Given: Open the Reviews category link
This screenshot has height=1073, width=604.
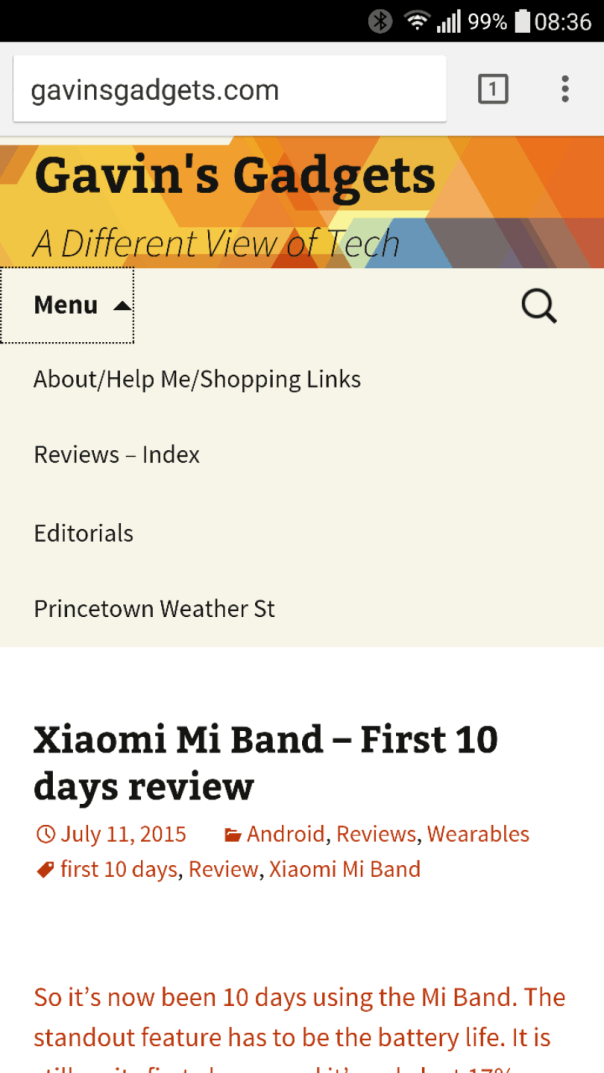Looking at the screenshot, I should 376,834.
